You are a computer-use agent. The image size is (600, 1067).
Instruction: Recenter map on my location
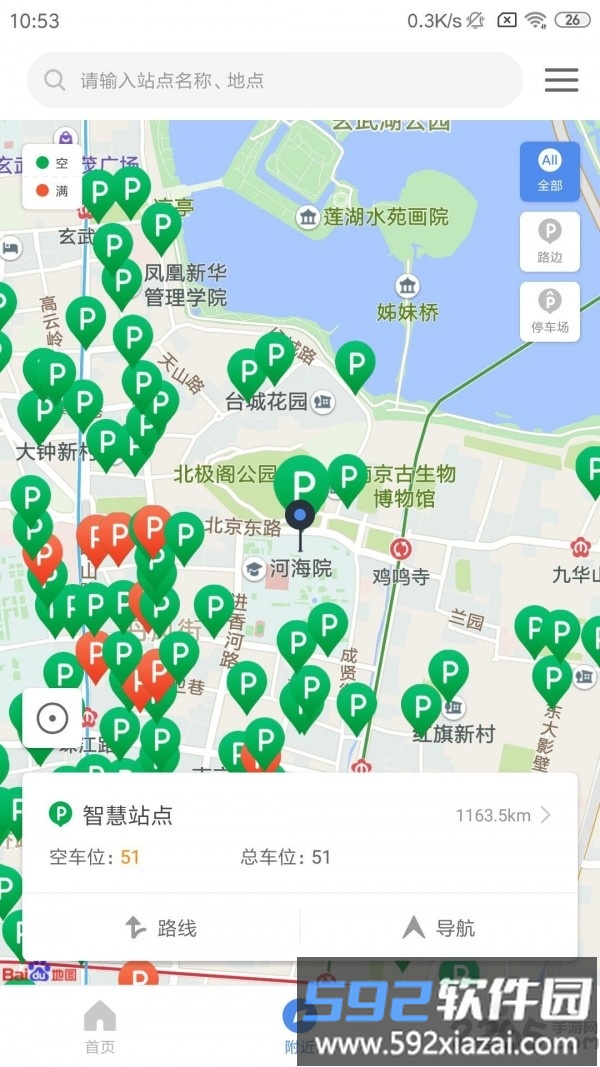tap(52, 718)
